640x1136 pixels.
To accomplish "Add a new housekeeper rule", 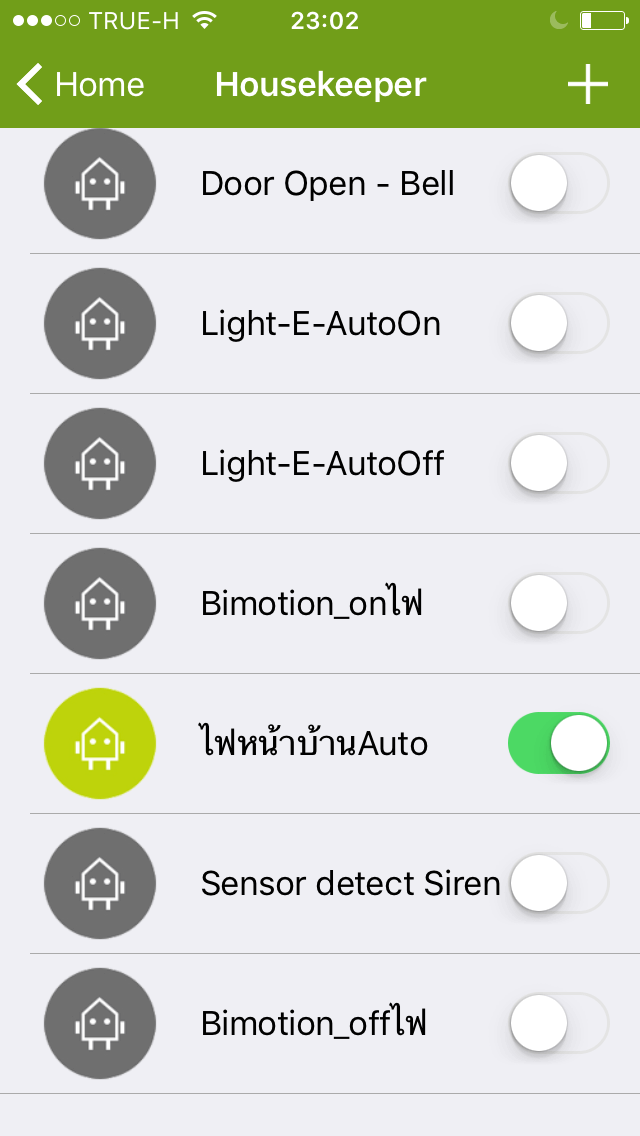I will [587, 85].
